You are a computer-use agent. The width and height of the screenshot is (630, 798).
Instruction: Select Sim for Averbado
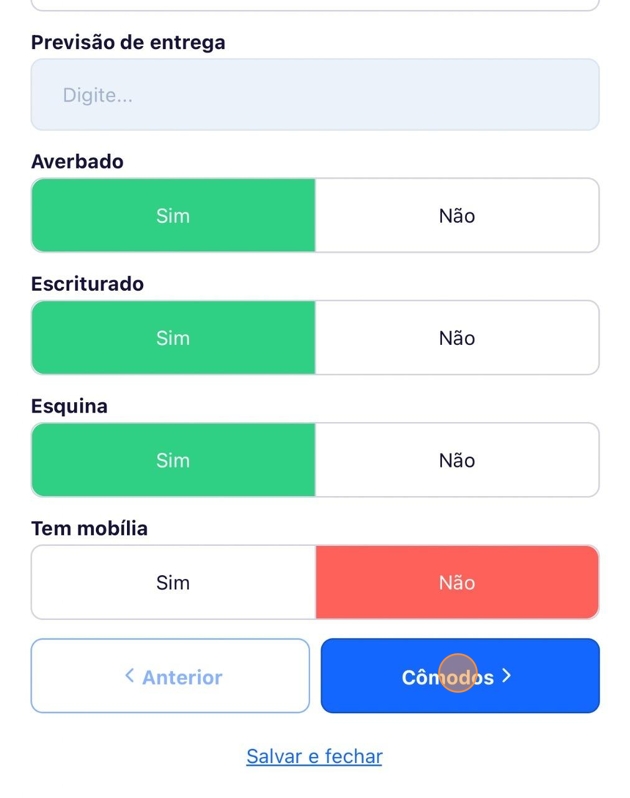pos(173,216)
